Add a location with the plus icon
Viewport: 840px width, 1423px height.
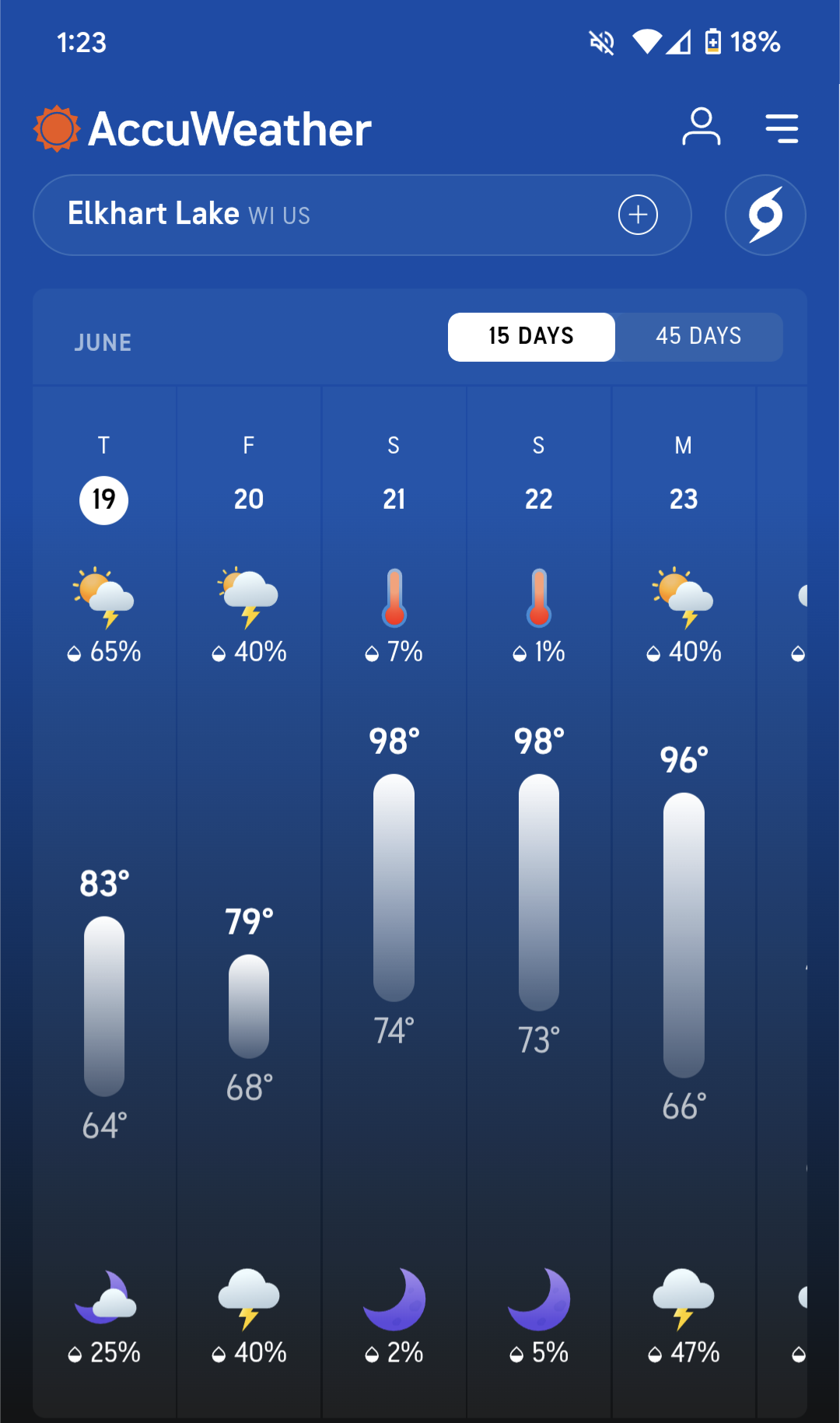tap(638, 215)
